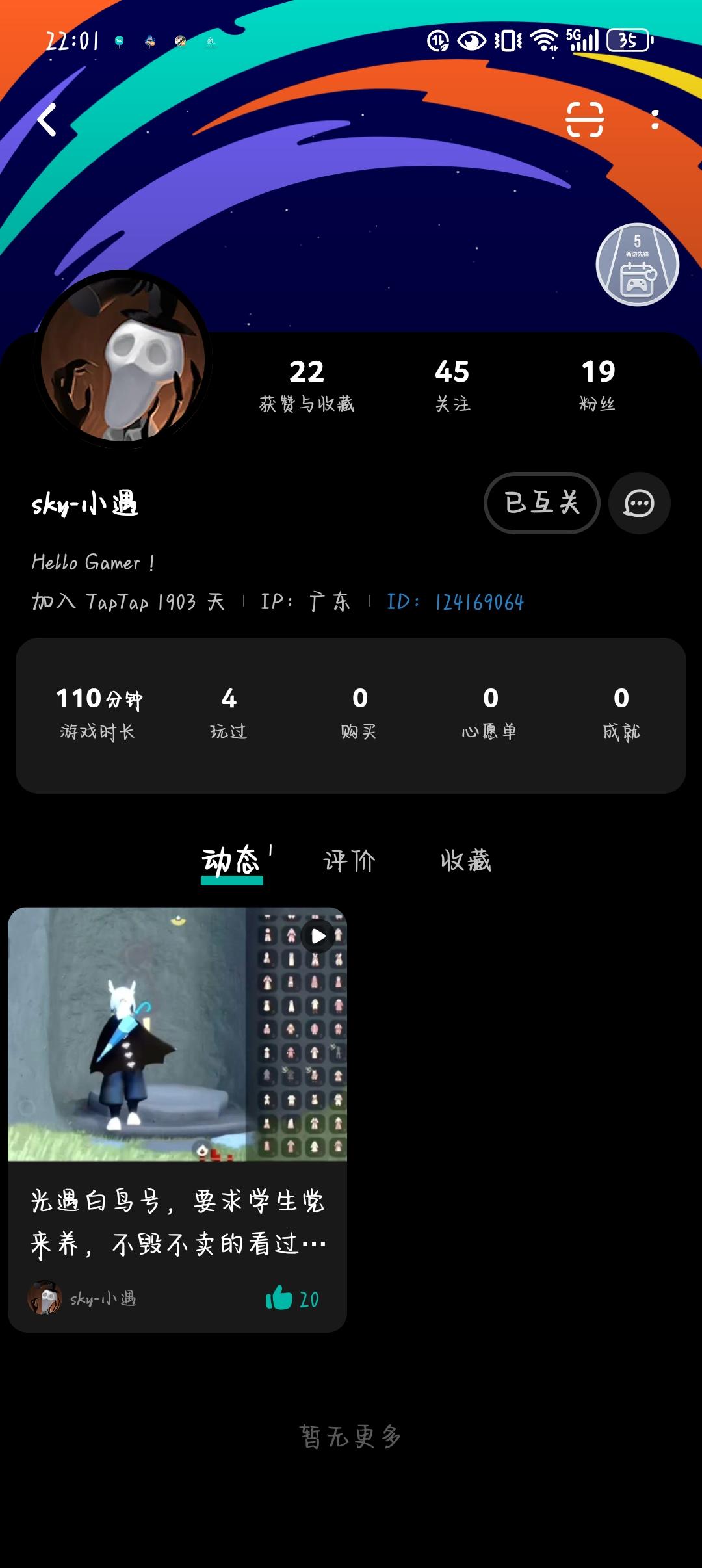The height and width of the screenshot is (1568, 702).
Task: Open the three-dot overflow menu
Action: (655, 120)
